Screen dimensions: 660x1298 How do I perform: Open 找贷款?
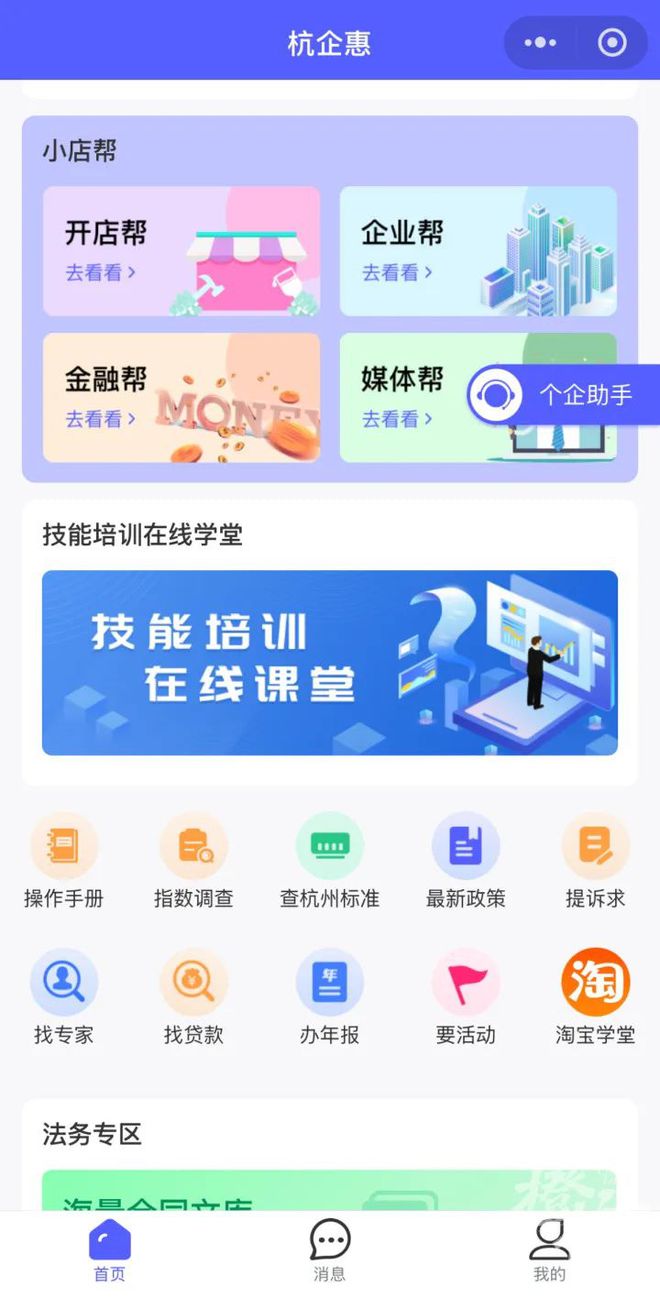point(194,996)
